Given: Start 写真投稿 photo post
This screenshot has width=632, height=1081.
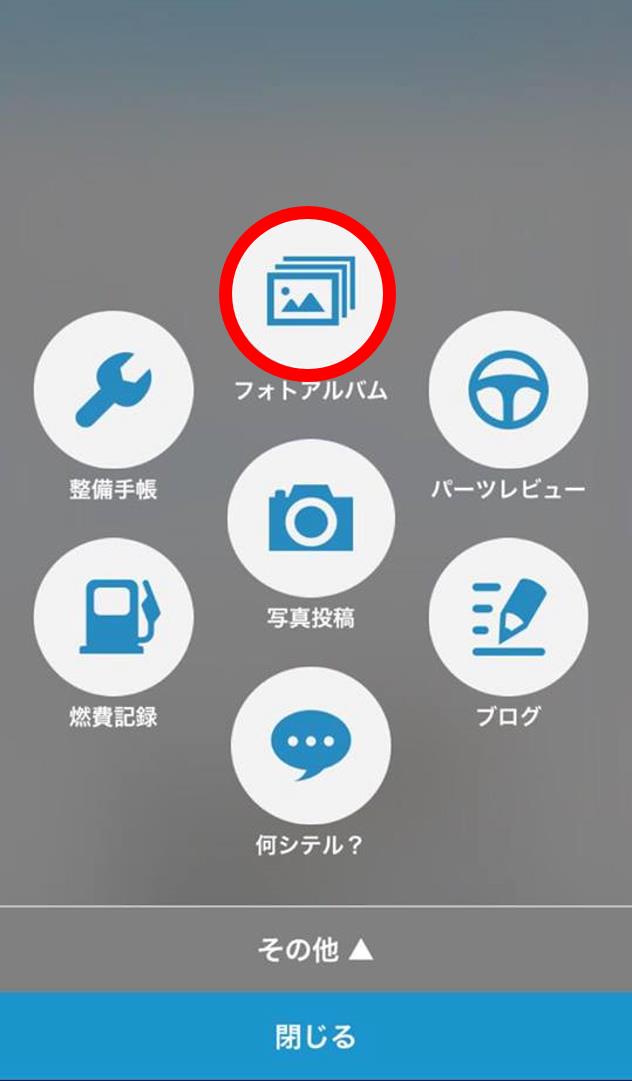Looking at the screenshot, I should [x=311, y=518].
